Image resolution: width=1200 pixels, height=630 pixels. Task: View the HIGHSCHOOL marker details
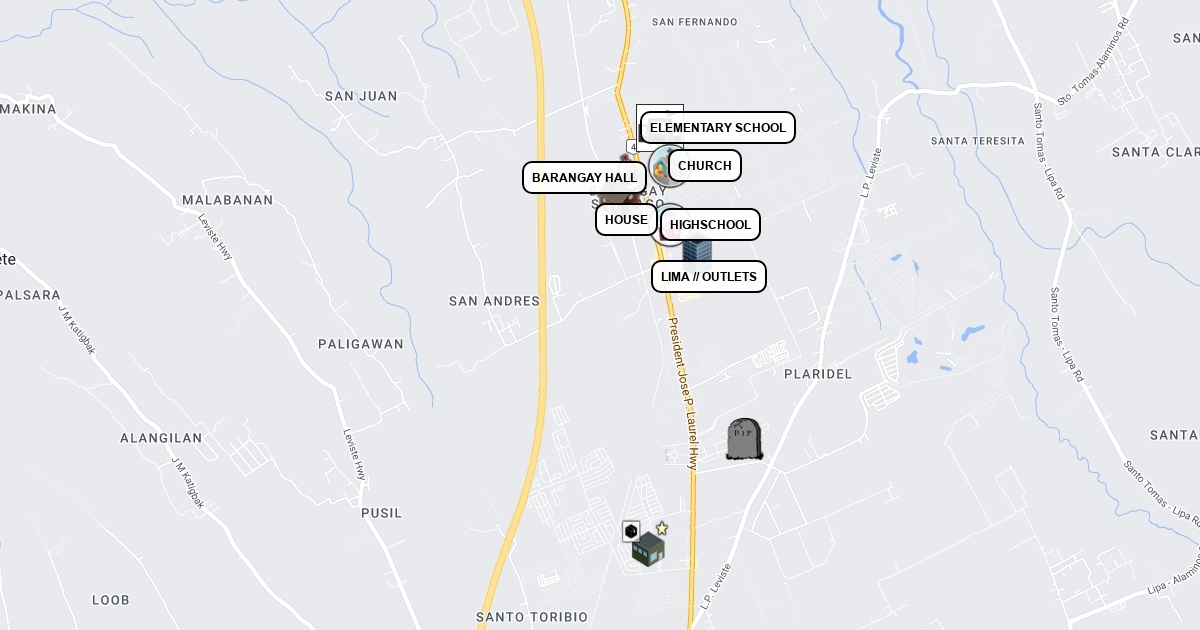tap(710, 225)
